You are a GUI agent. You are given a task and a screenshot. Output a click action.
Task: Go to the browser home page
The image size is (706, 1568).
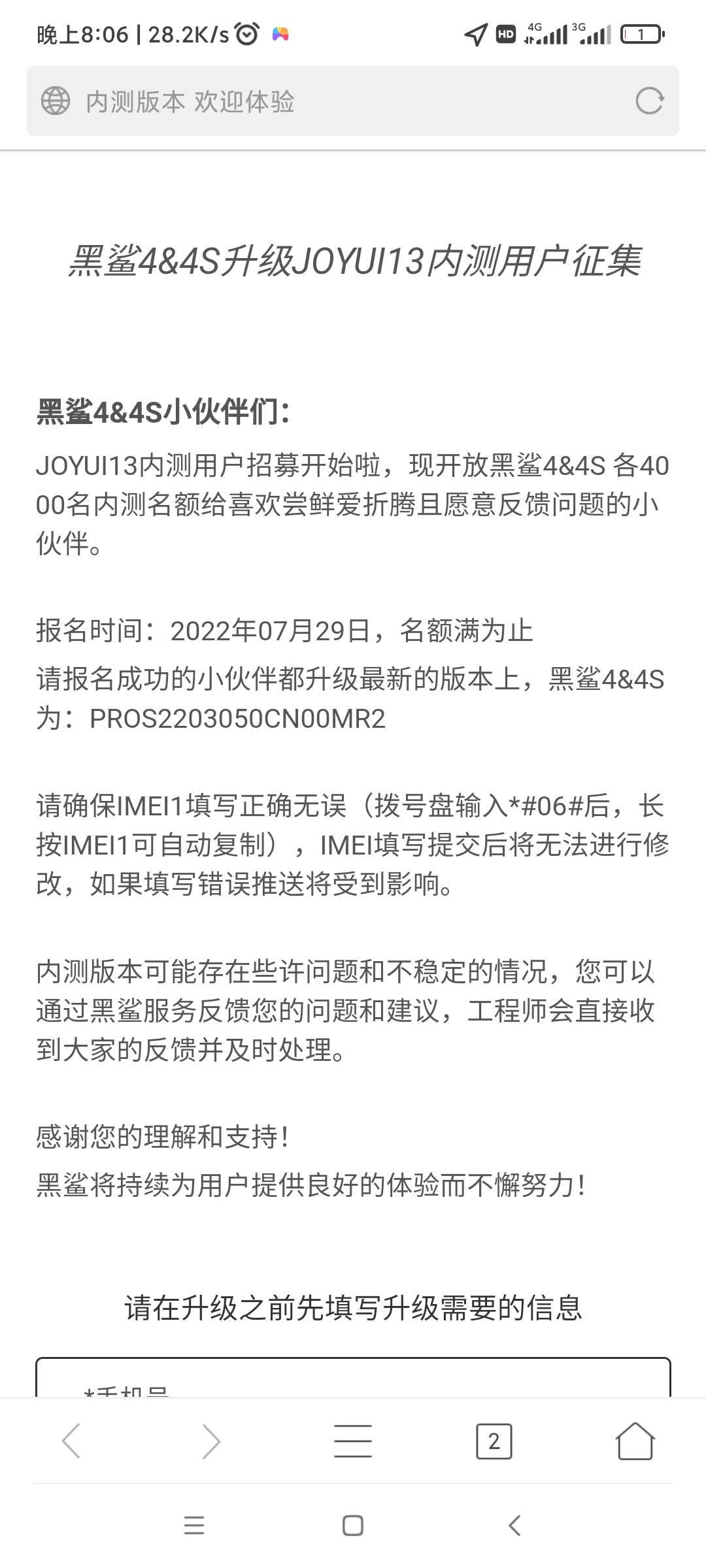pyautogui.click(x=635, y=1441)
